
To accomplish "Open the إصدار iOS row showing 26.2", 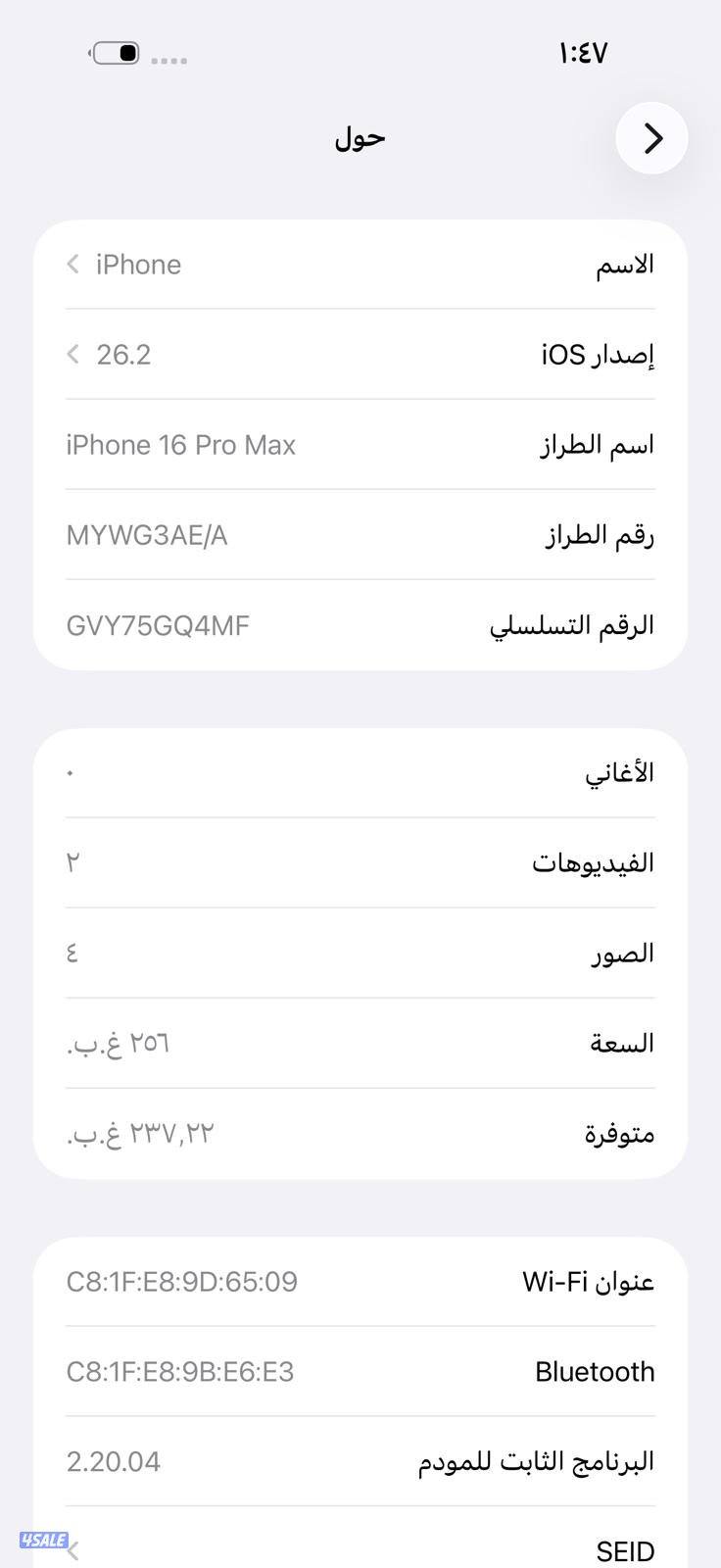I will [x=360, y=354].
